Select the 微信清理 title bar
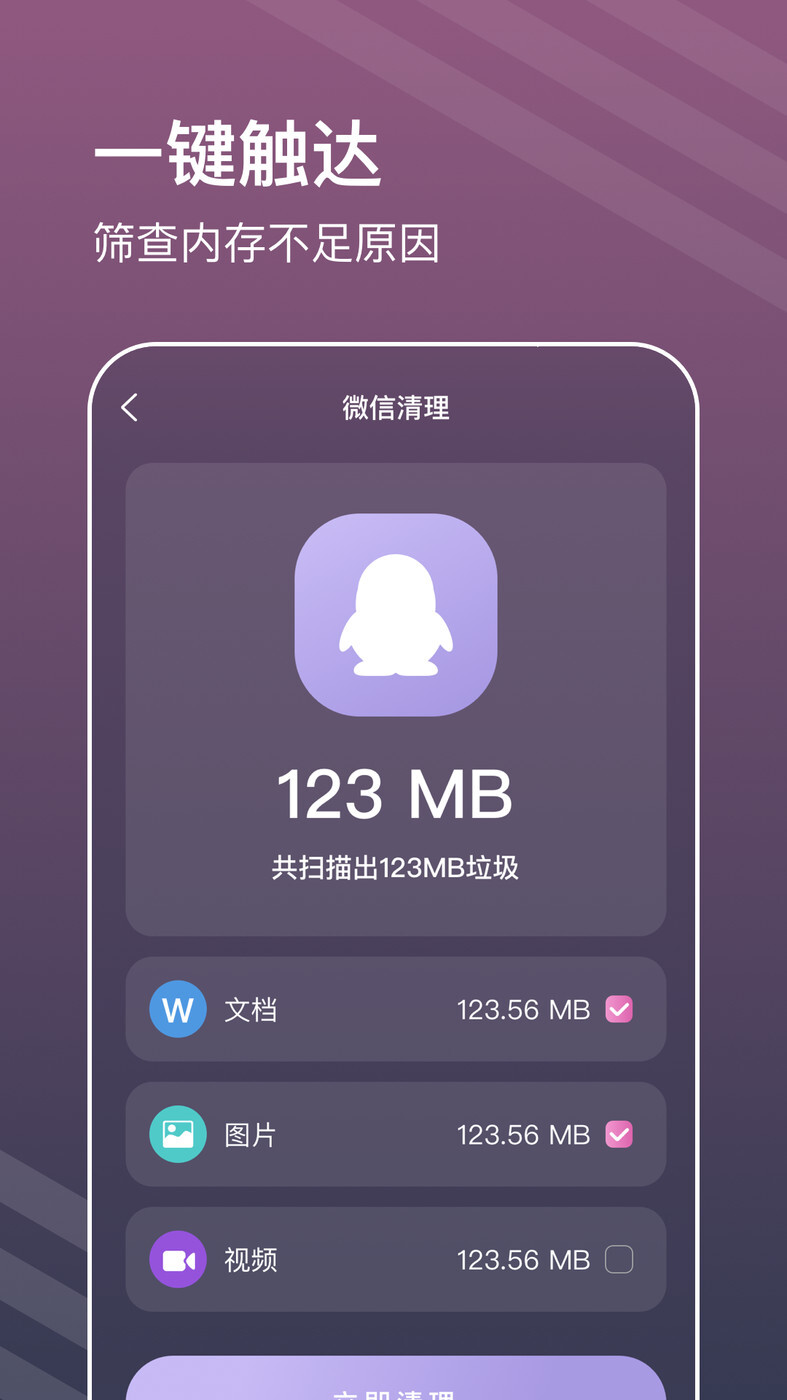 click(394, 408)
